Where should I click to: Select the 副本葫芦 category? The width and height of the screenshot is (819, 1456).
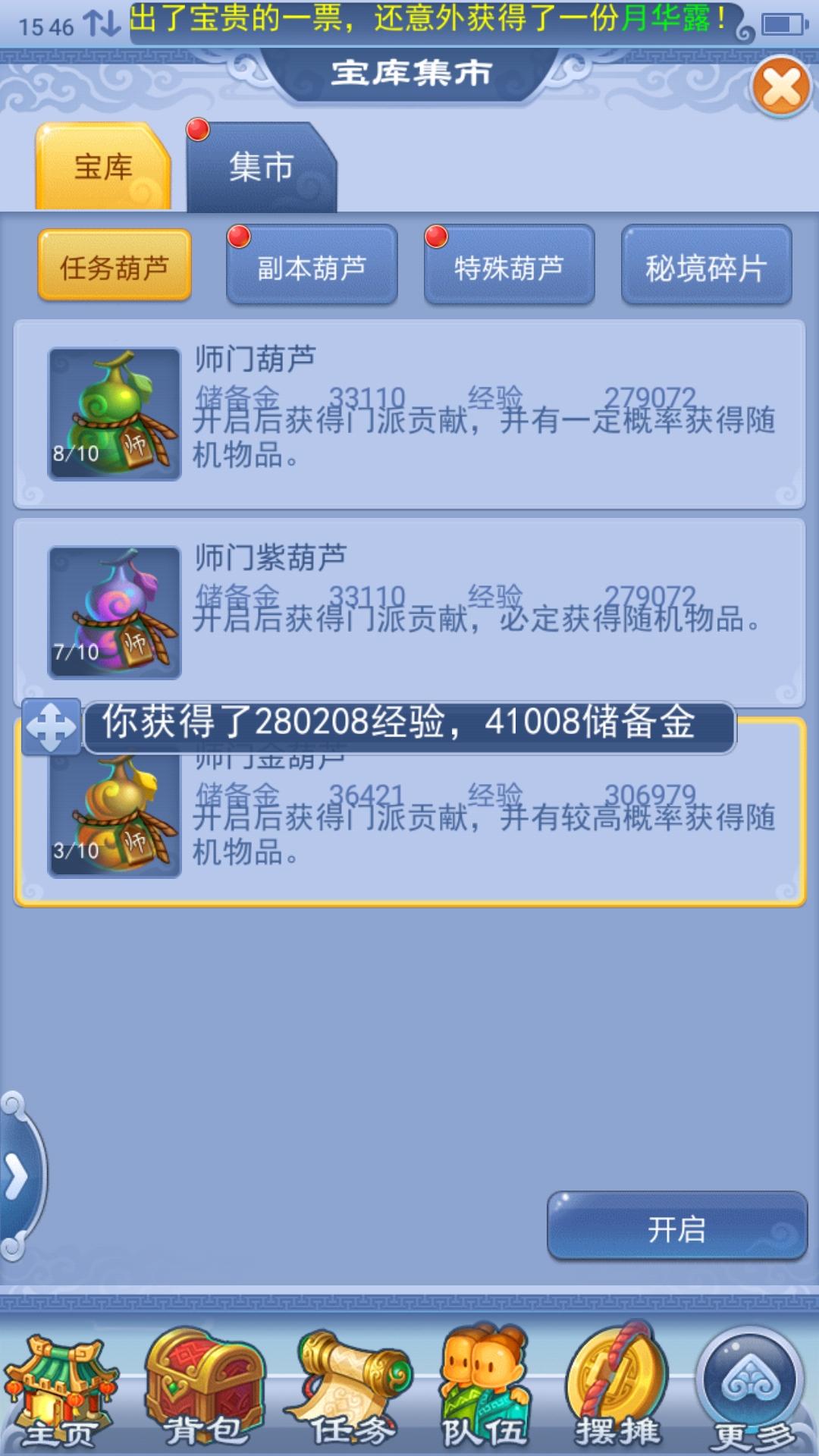(312, 267)
